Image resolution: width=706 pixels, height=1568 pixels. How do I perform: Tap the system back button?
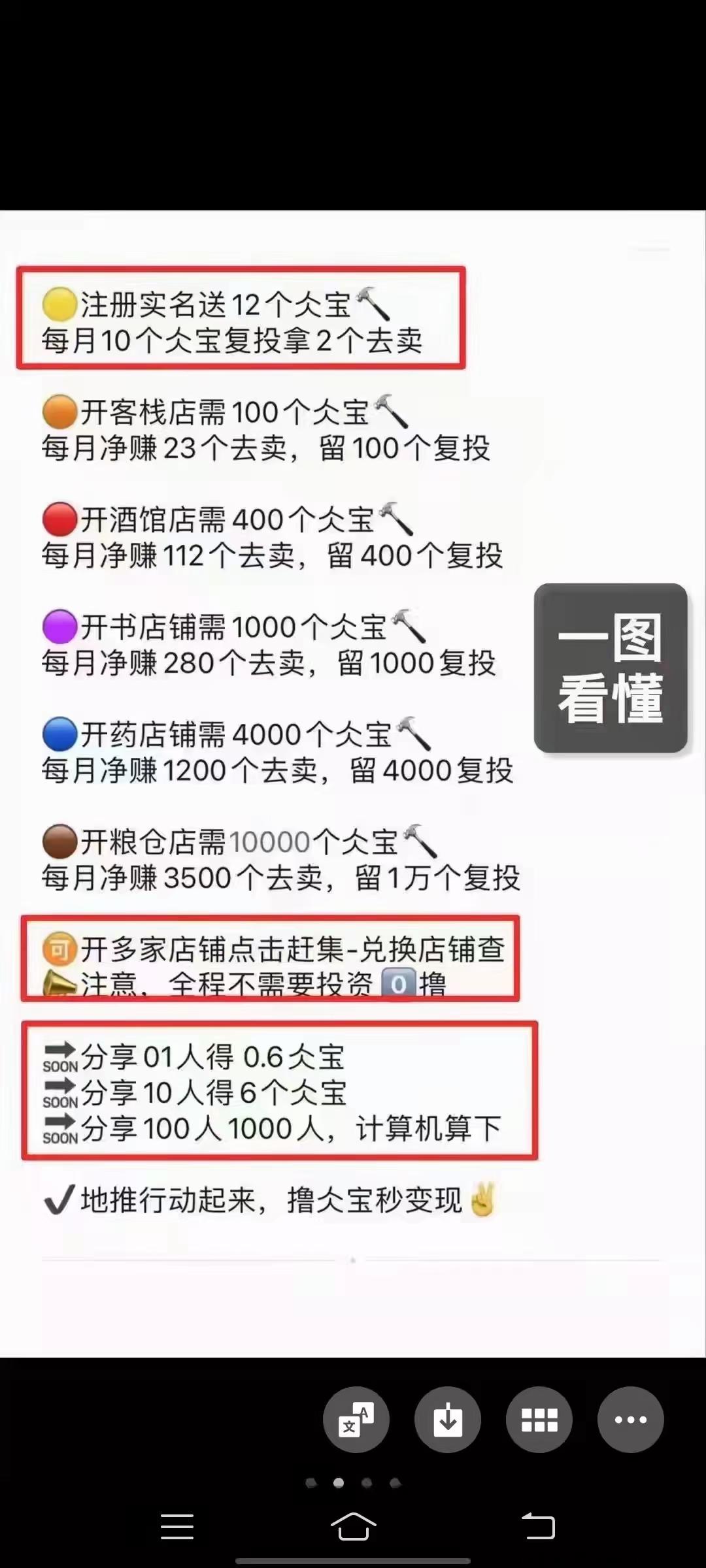pyautogui.click(x=538, y=1526)
